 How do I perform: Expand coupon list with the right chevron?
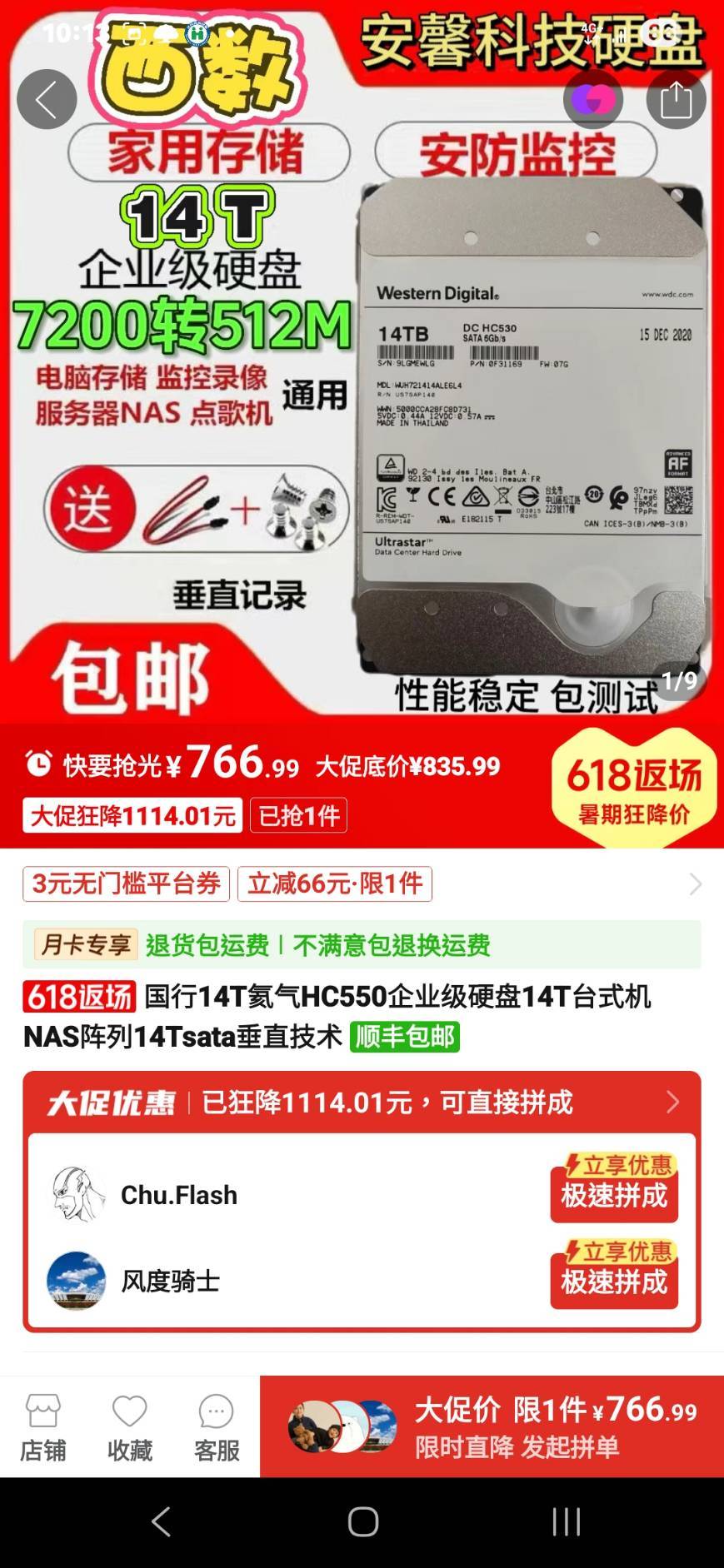click(x=695, y=884)
